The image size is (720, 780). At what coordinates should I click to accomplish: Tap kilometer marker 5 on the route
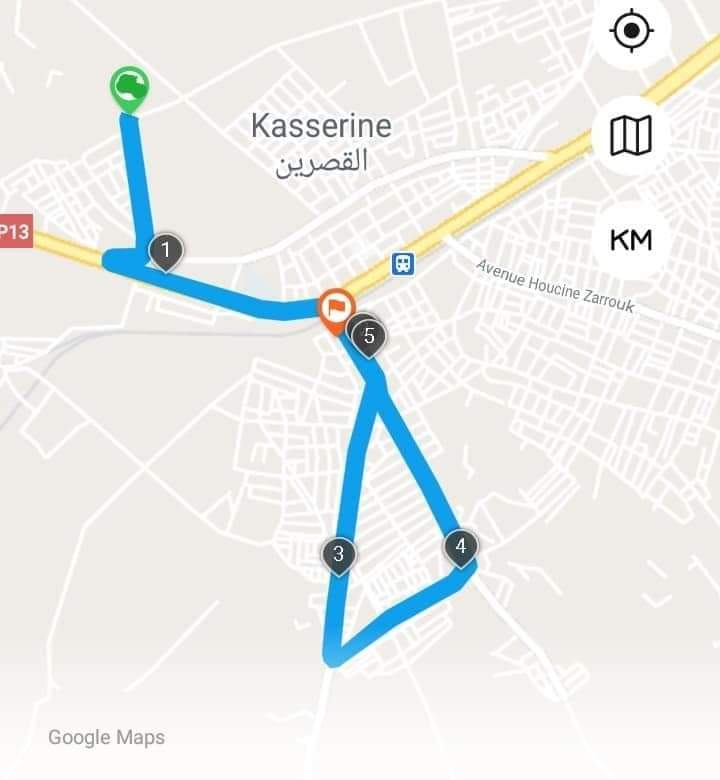tap(369, 336)
